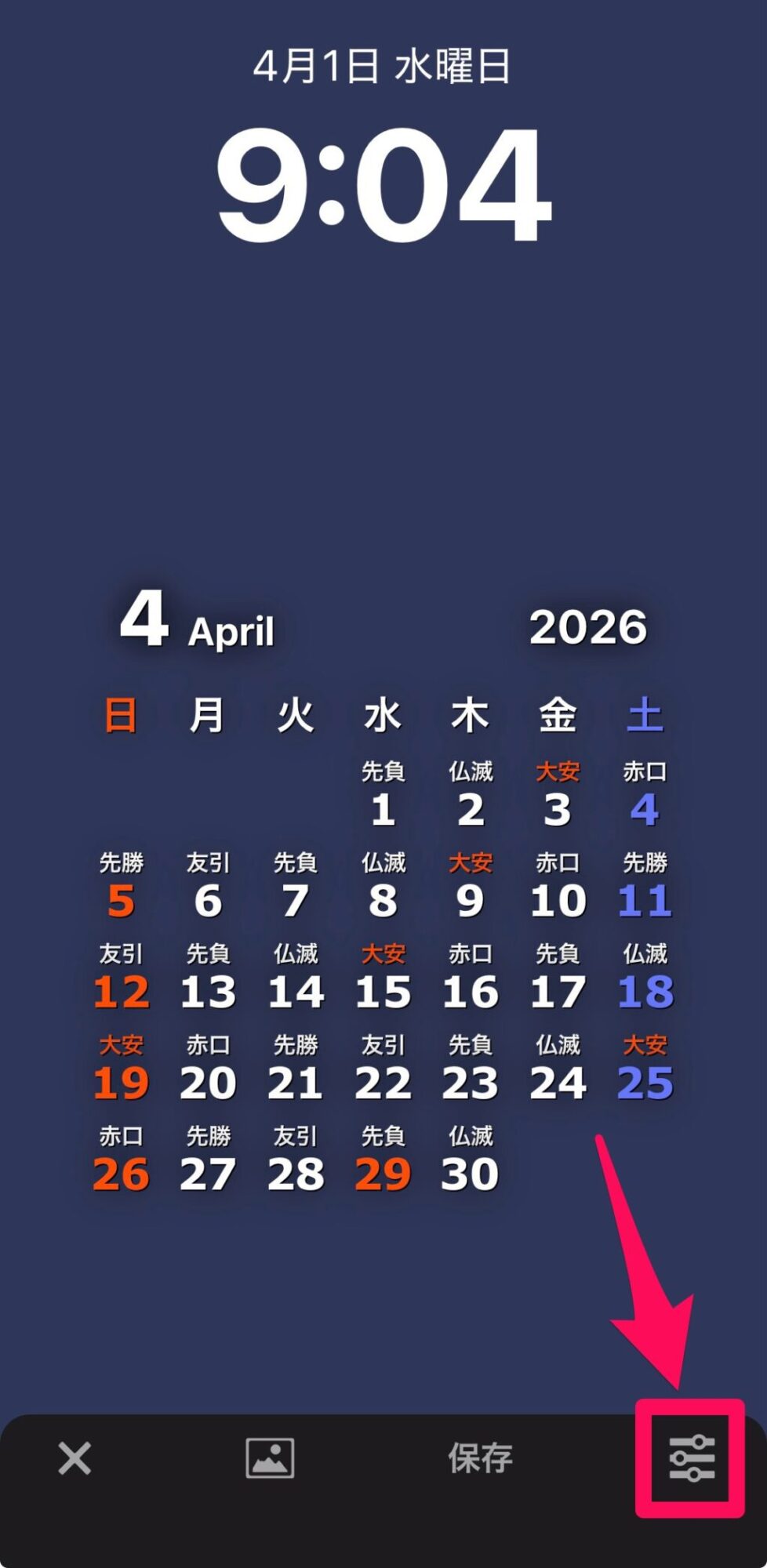Image resolution: width=767 pixels, height=1568 pixels.
Task: Open the adjustment sliders settings
Action: (691, 1458)
